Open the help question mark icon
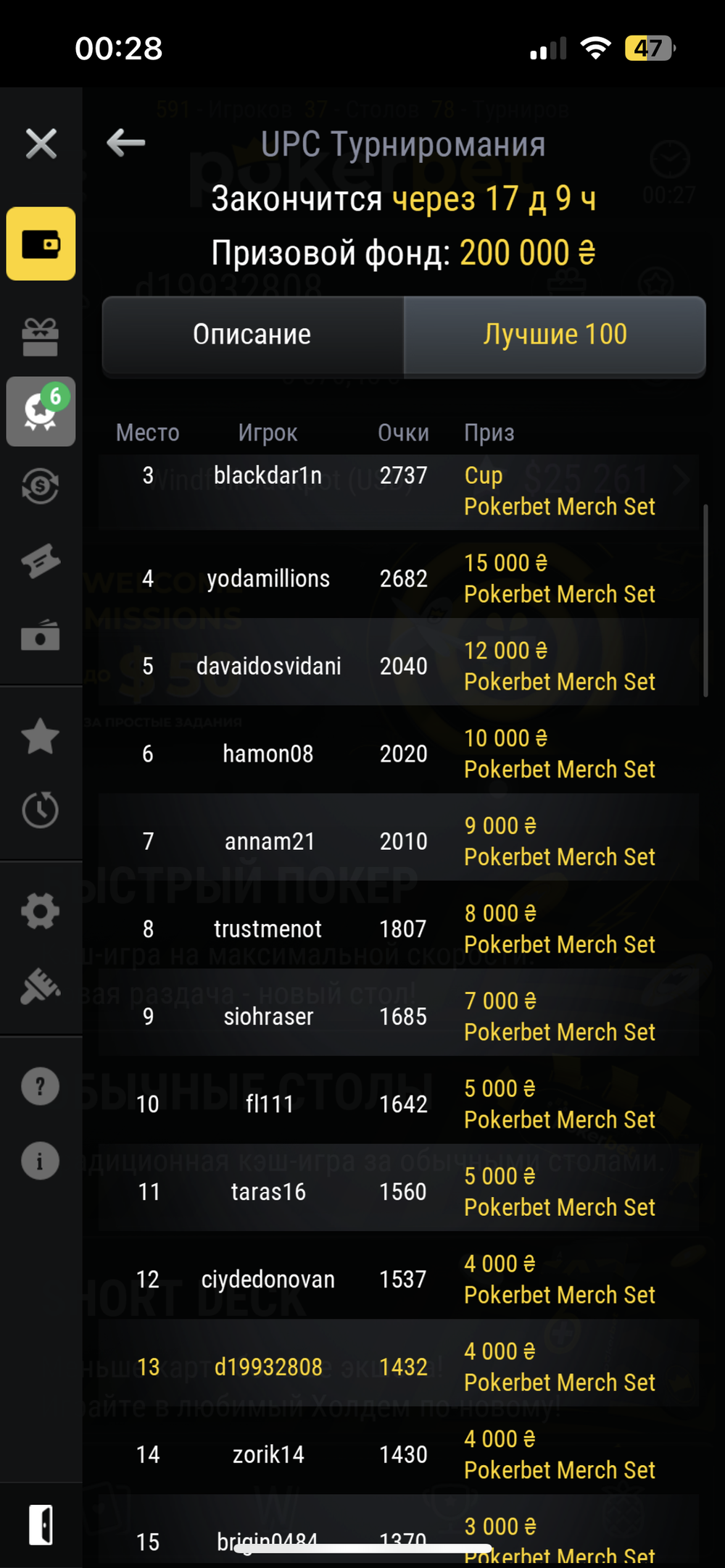725x1568 pixels. click(41, 1086)
